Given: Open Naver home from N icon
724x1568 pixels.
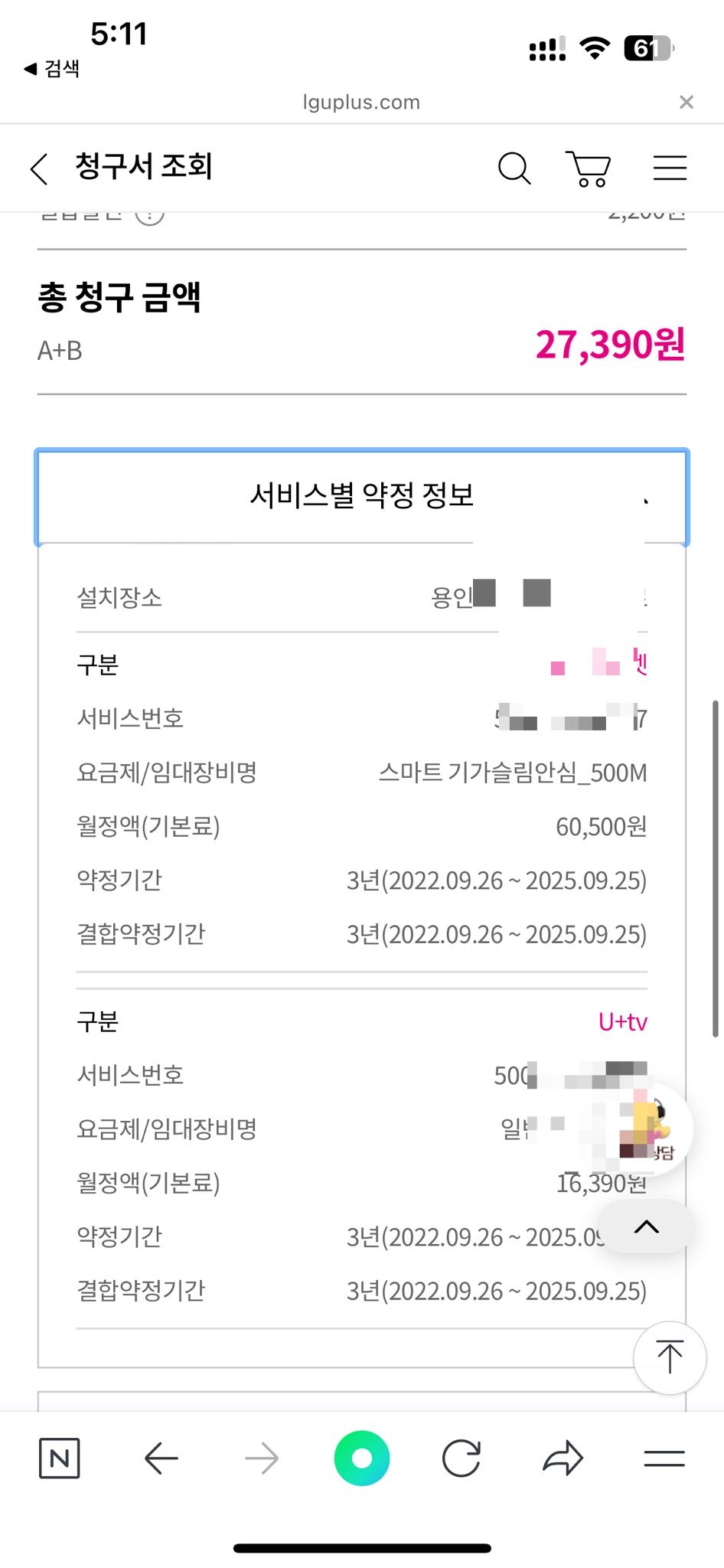Looking at the screenshot, I should click(x=60, y=1459).
